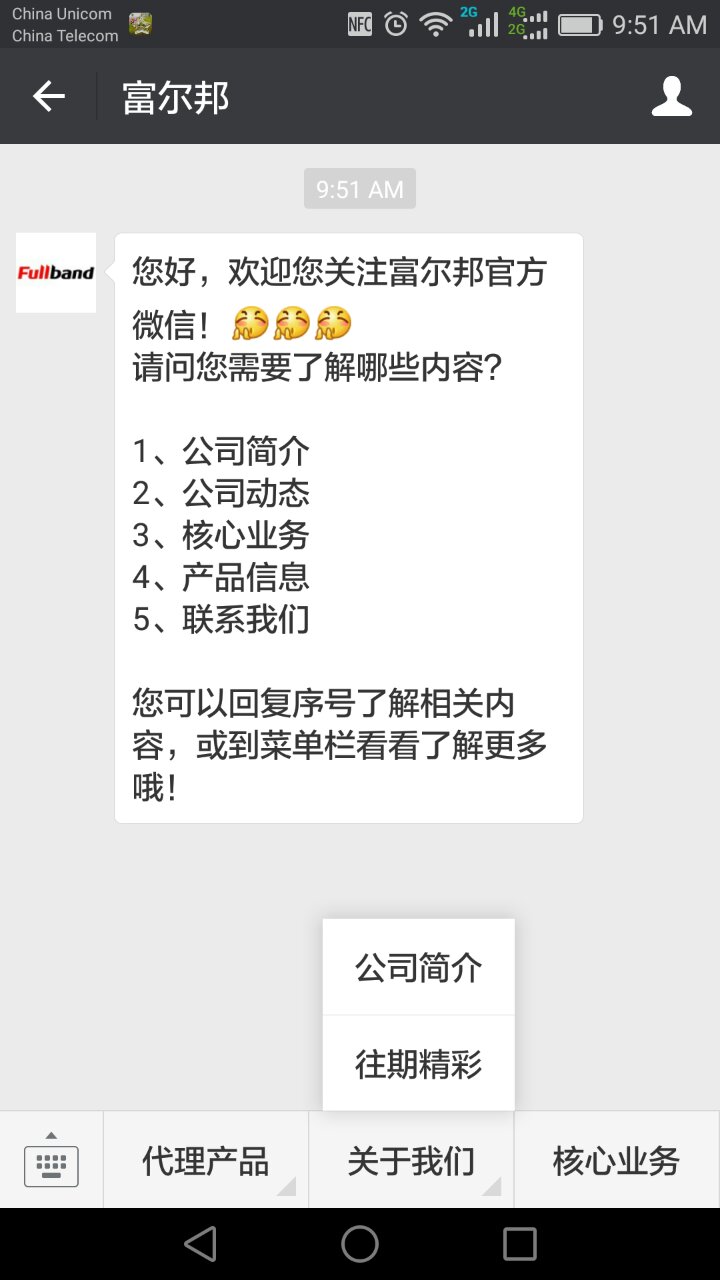
Task: Tap the system home button
Action: click(x=360, y=1244)
